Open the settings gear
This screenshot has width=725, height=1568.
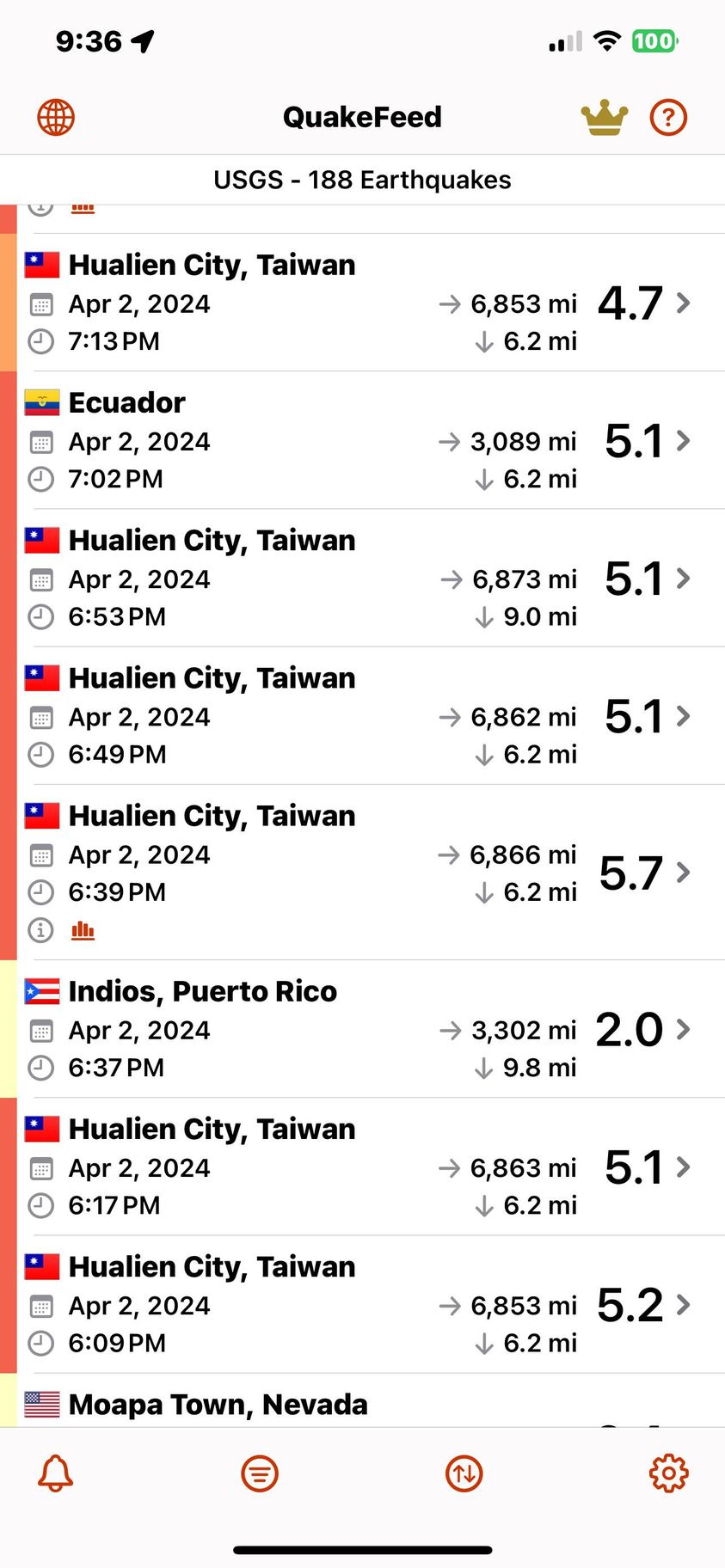click(668, 1473)
